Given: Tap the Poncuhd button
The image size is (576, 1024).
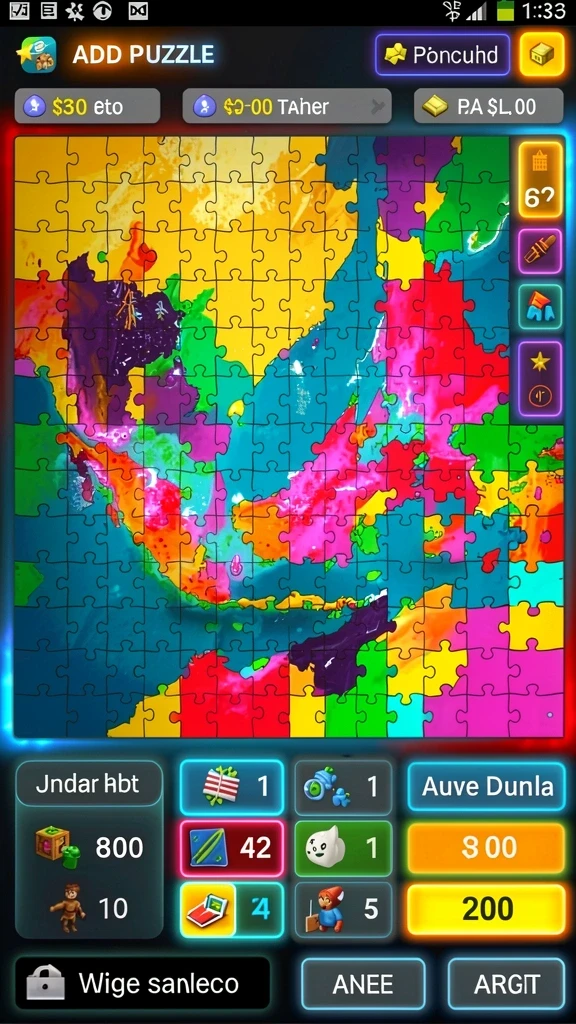Looking at the screenshot, I should click(x=442, y=55).
